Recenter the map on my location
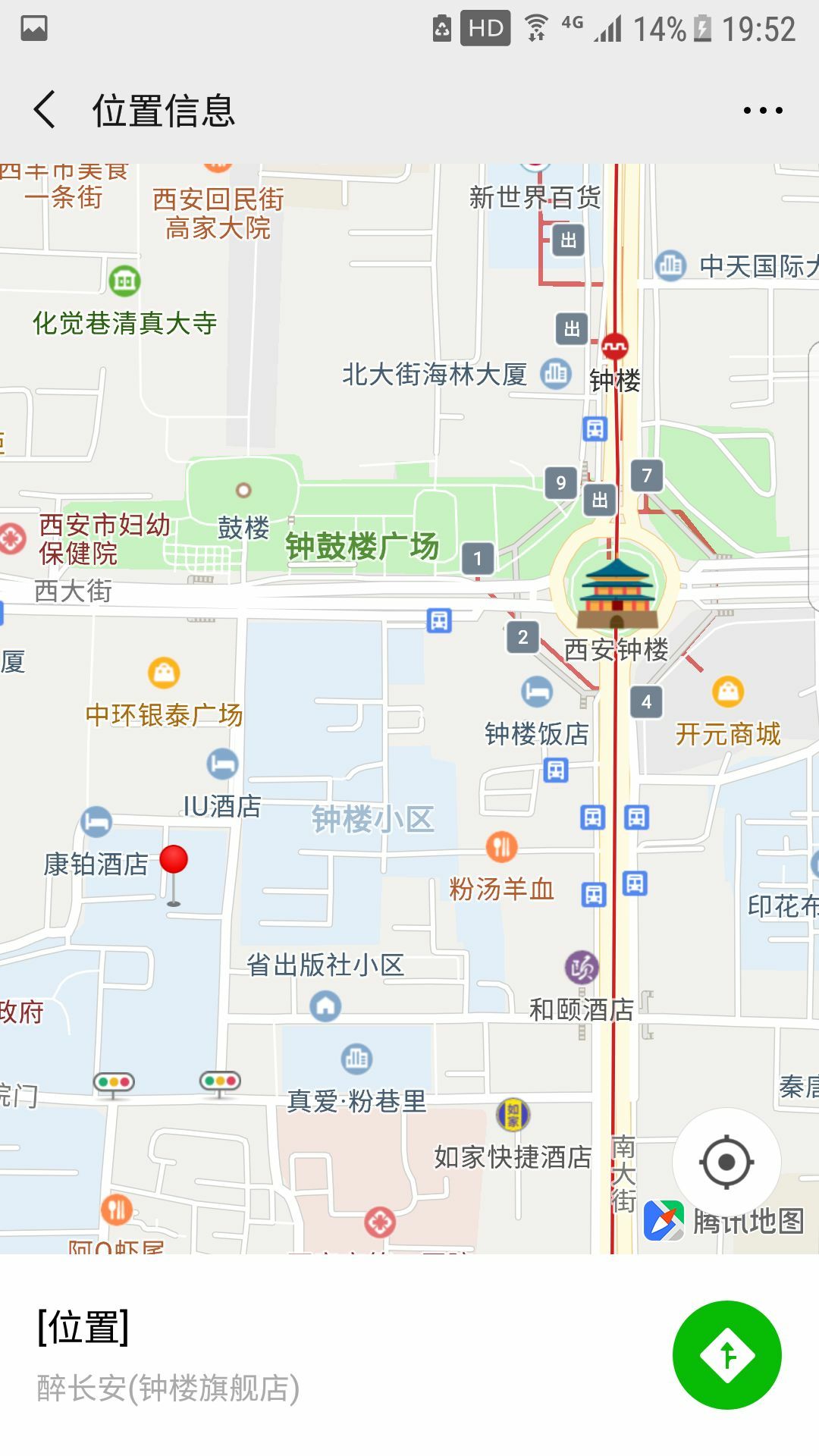 click(x=726, y=1162)
